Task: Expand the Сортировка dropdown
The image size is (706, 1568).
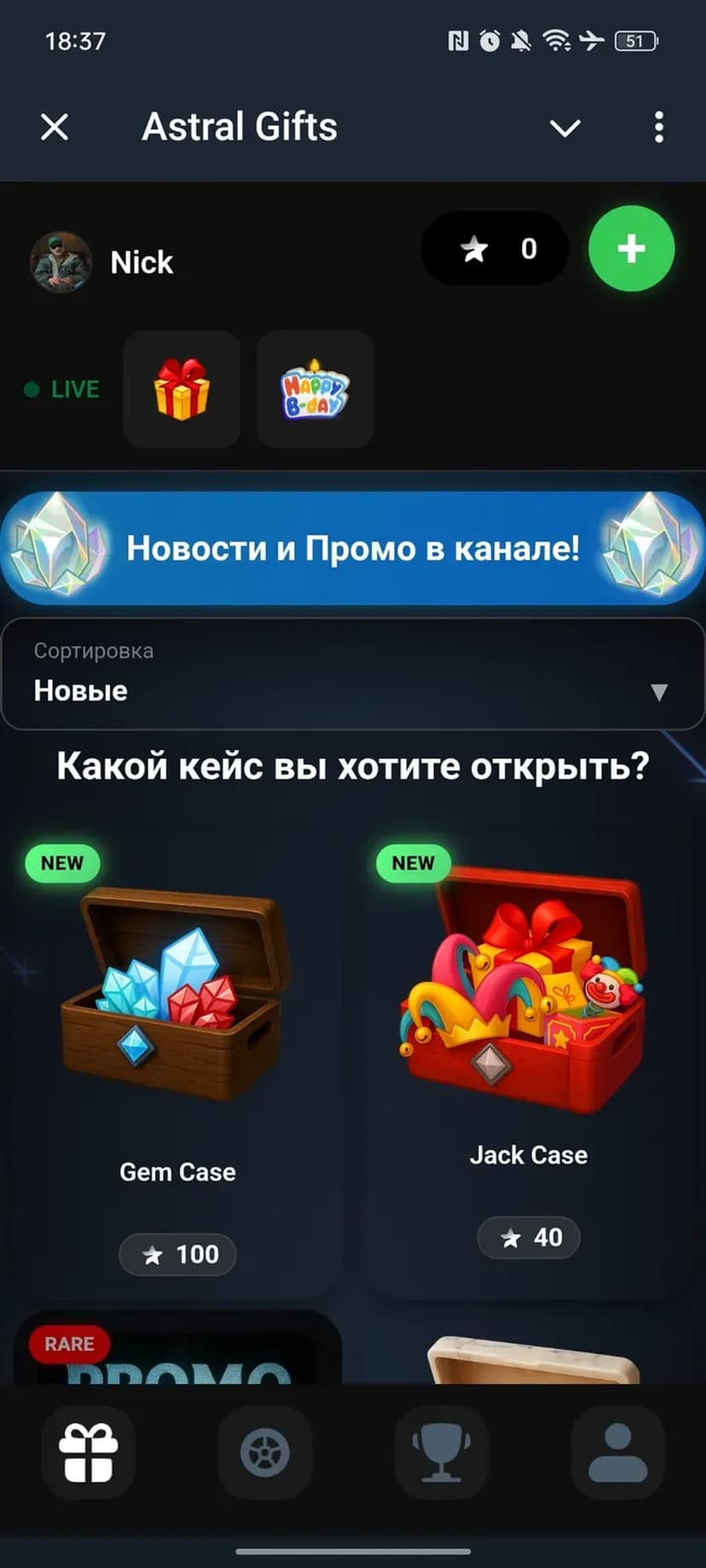Action: 353,673
